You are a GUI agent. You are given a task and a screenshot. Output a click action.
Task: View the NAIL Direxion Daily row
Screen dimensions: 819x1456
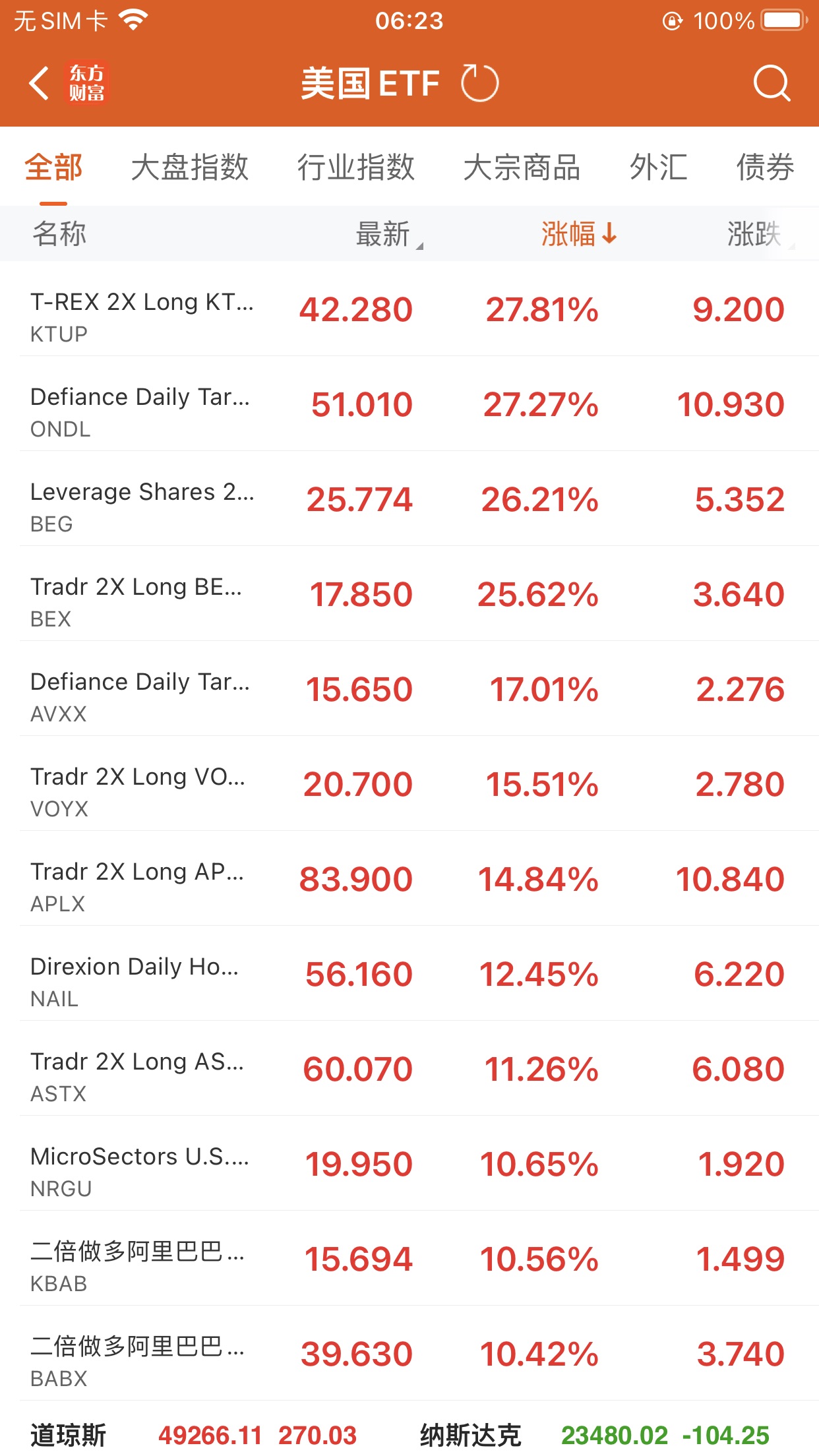click(x=409, y=974)
